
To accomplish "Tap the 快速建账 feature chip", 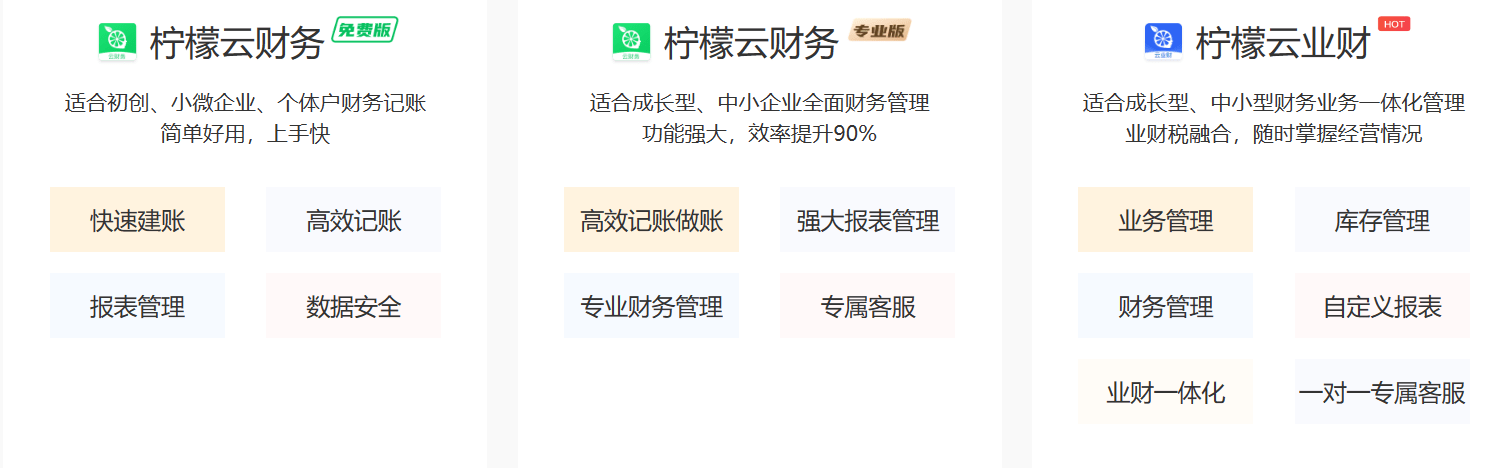I will (x=138, y=220).
